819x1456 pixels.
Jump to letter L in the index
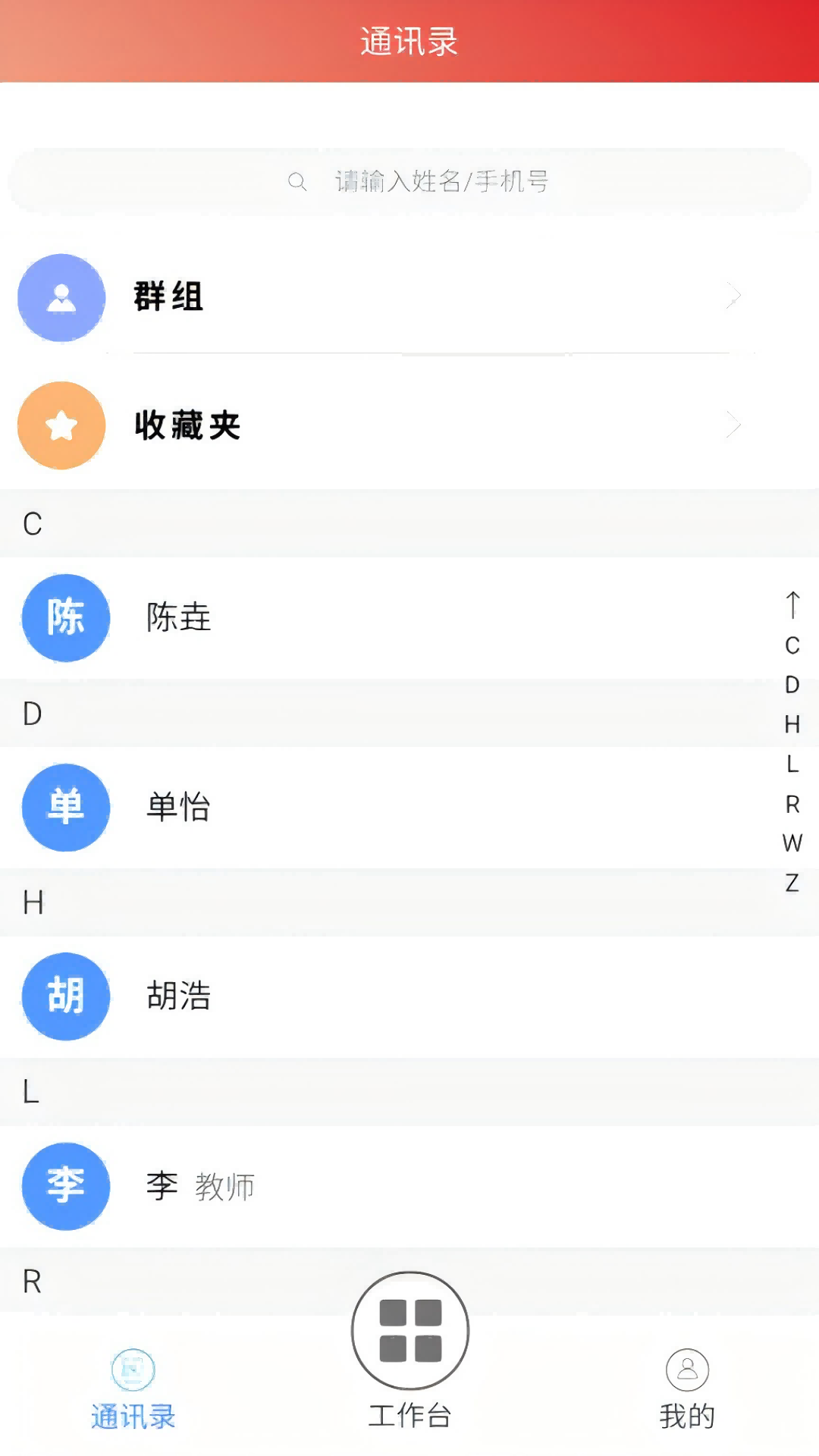pyautogui.click(x=792, y=764)
